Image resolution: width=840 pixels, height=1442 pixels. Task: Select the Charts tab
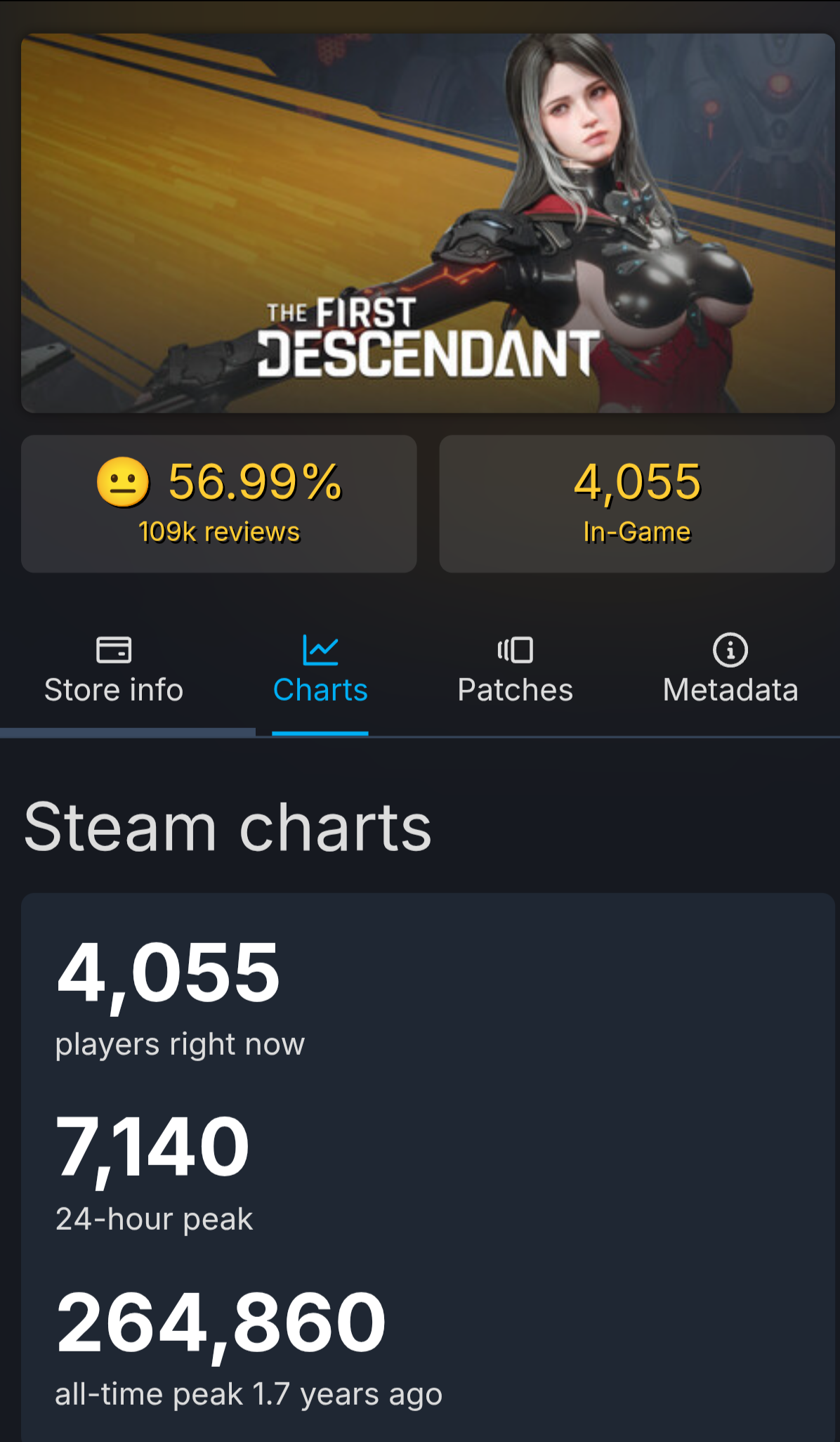320,670
